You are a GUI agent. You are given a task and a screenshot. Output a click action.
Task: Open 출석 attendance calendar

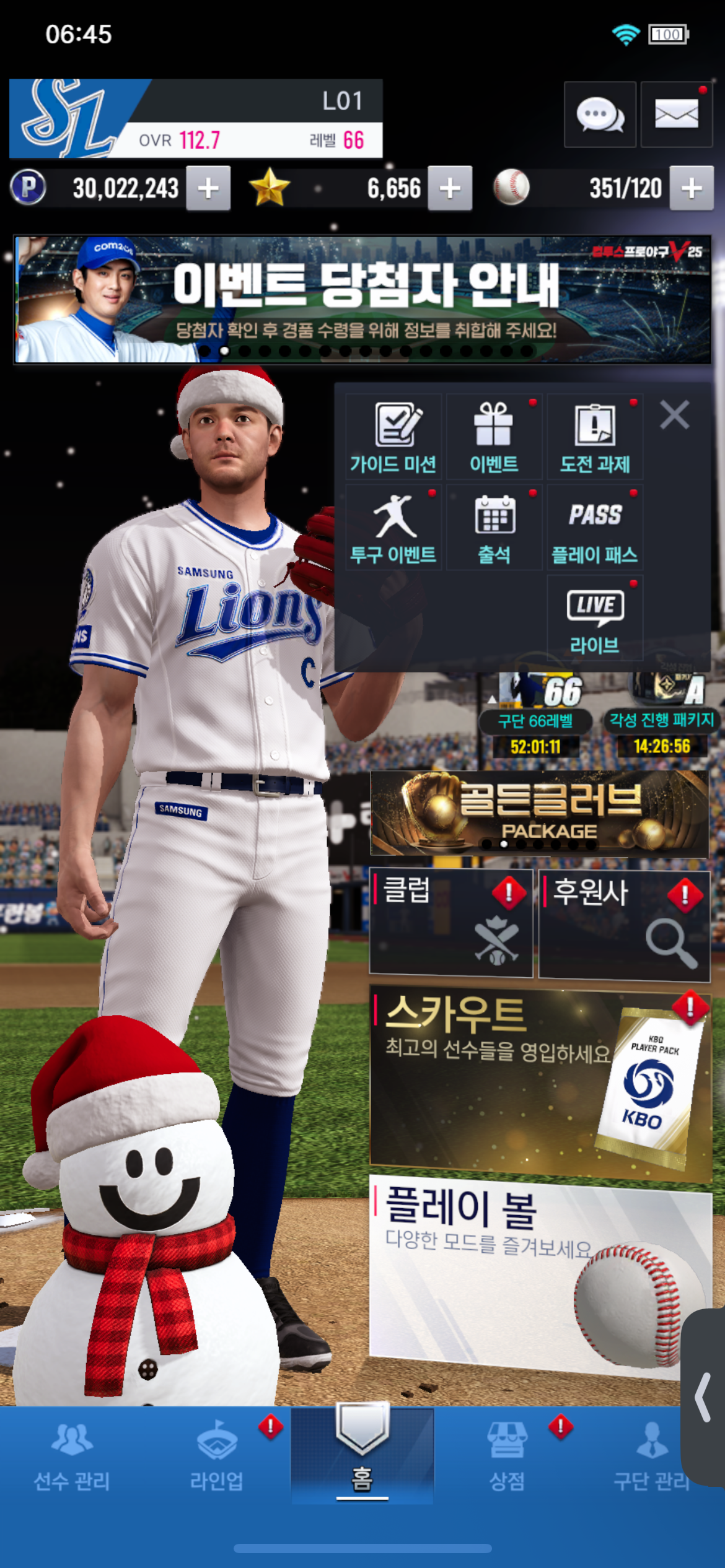[x=494, y=528]
